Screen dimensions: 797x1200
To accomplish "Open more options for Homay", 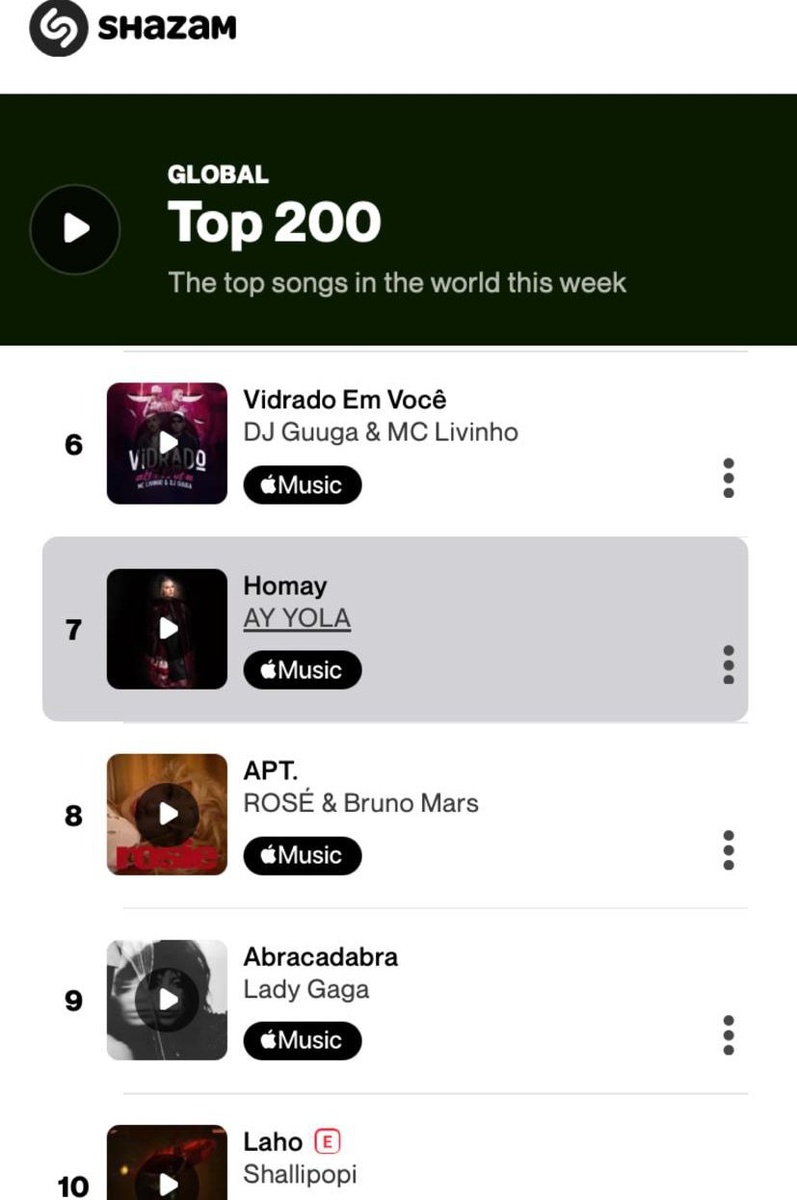I will [x=728, y=664].
